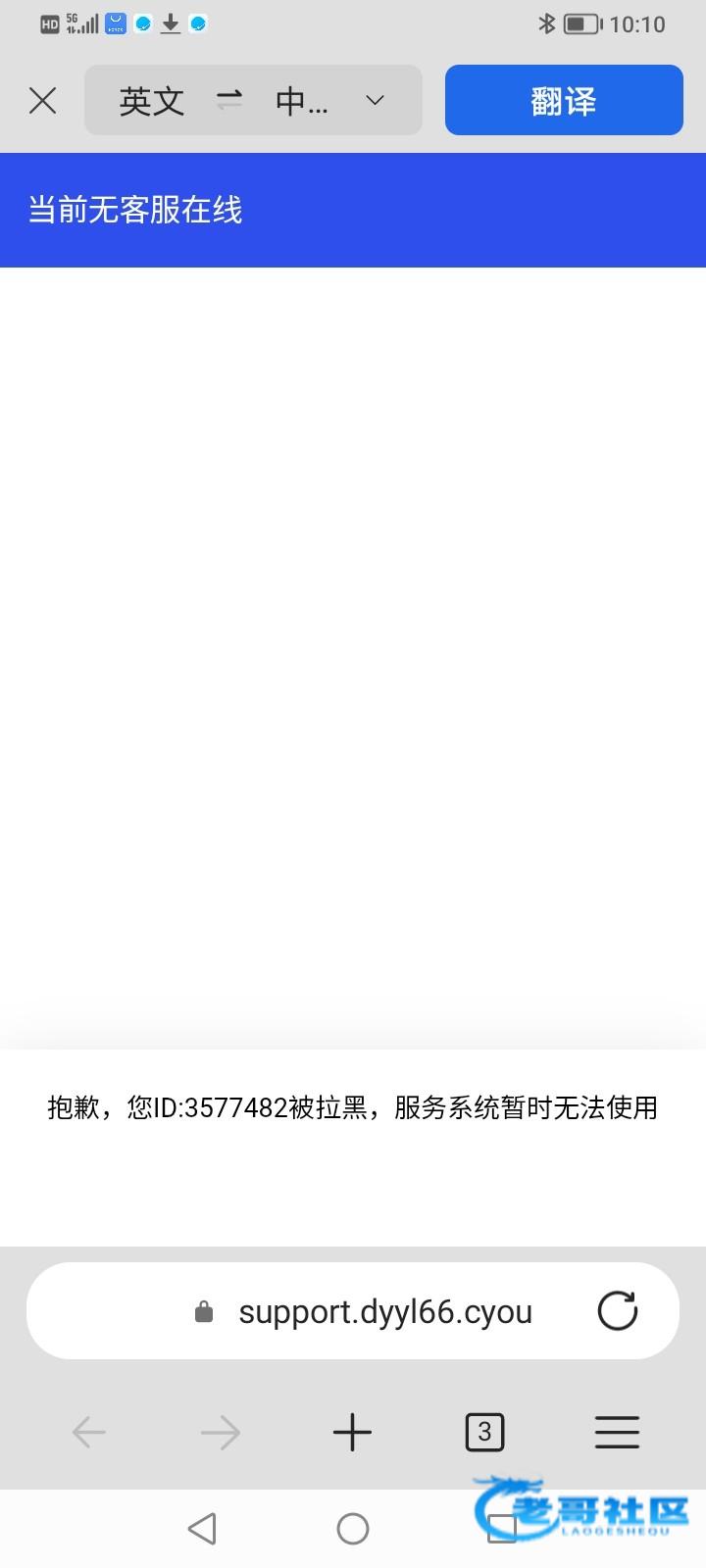706x1568 pixels.
Task: Open the tab switcher showing 3 tabs
Action: pos(484,1433)
